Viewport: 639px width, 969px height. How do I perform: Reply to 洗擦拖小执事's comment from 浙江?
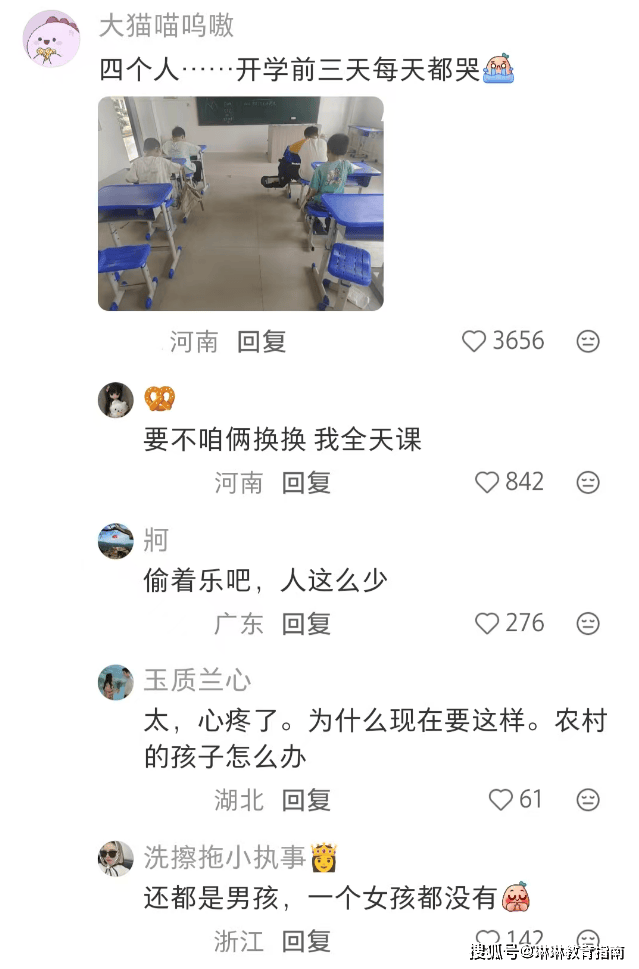(305, 941)
